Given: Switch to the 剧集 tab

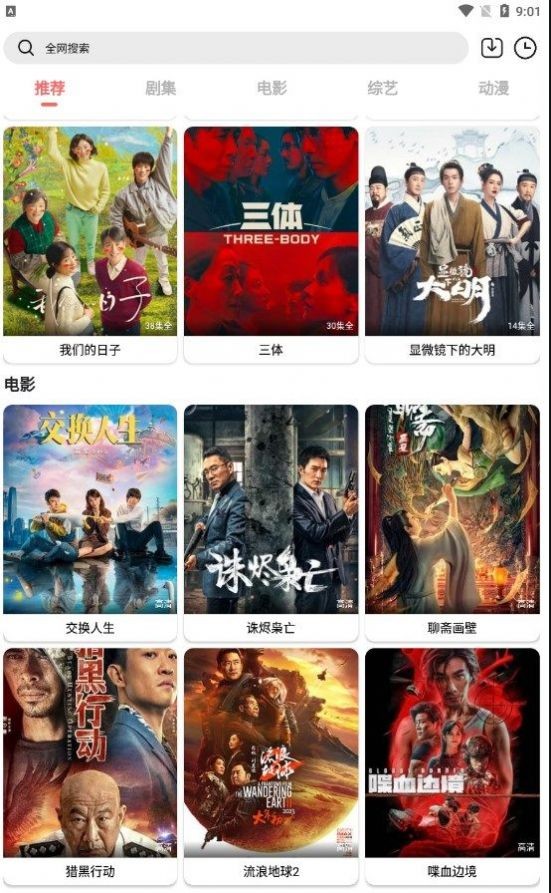Looking at the screenshot, I should point(161,88).
